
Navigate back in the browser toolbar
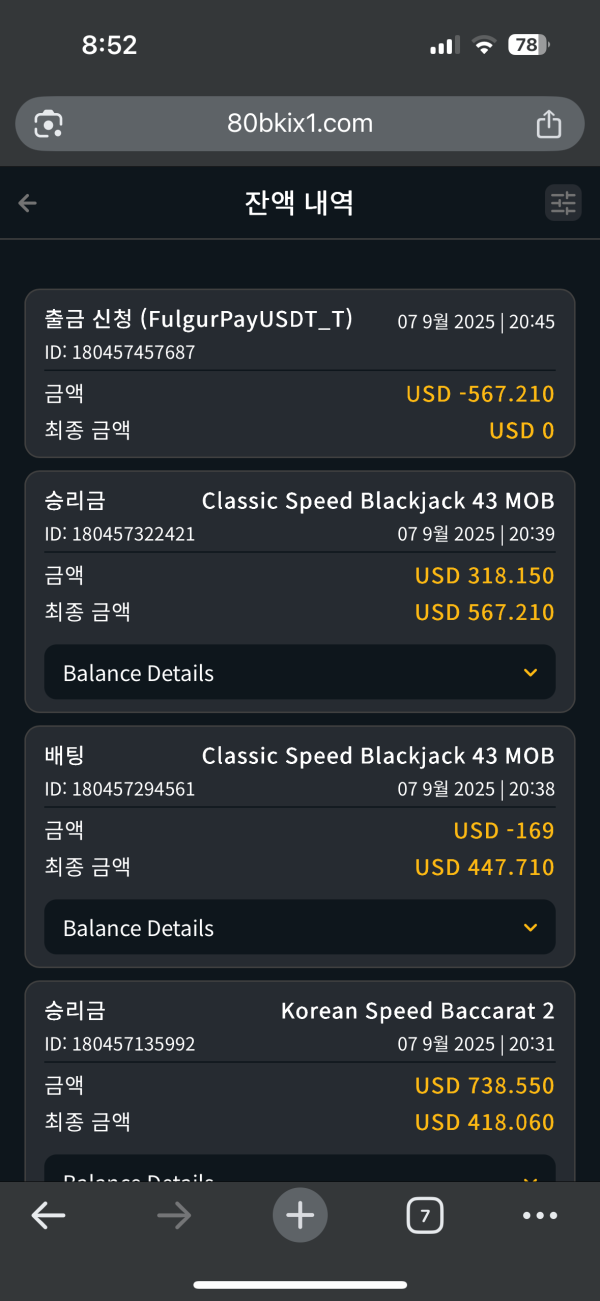click(x=48, y=1215)
